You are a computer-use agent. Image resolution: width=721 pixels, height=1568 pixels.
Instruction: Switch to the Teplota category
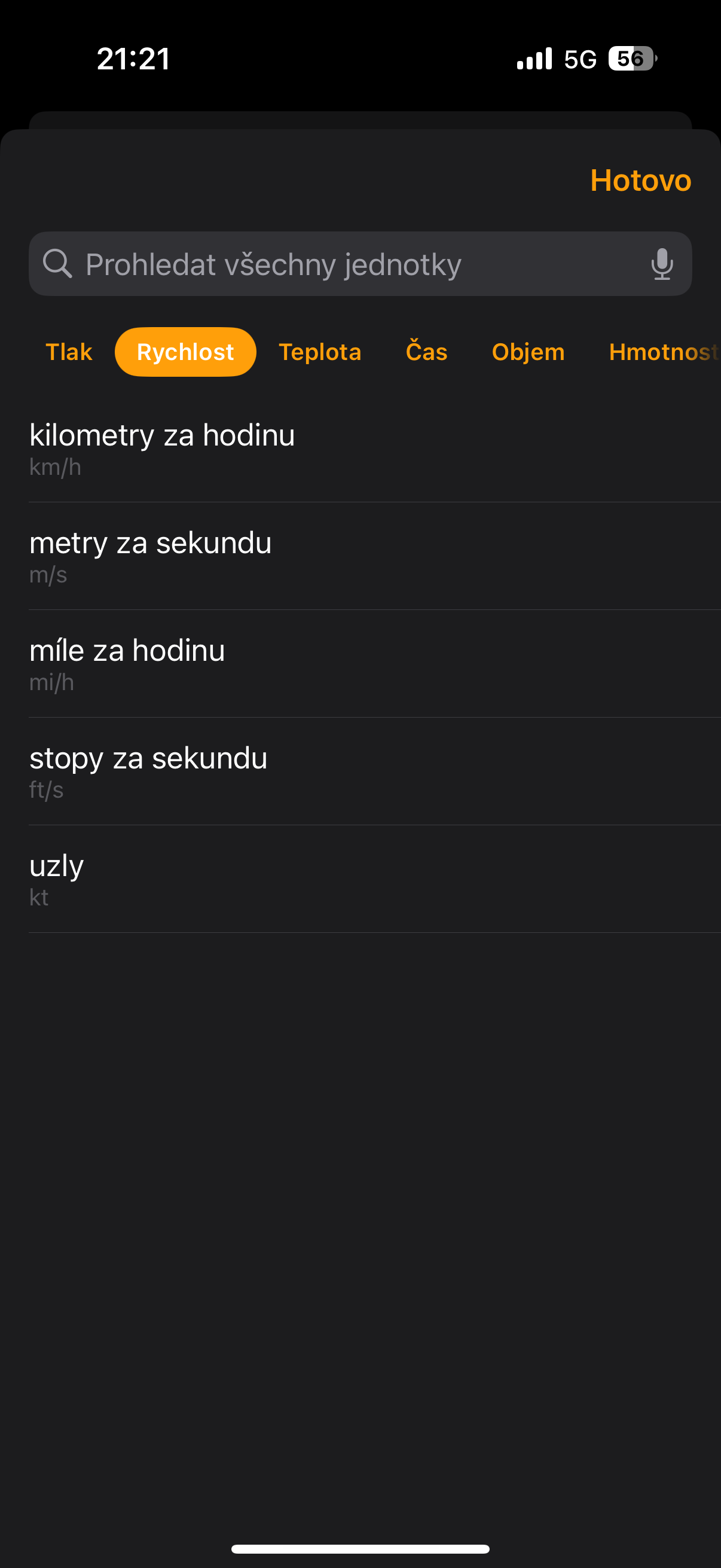click(x=320, y=352)
